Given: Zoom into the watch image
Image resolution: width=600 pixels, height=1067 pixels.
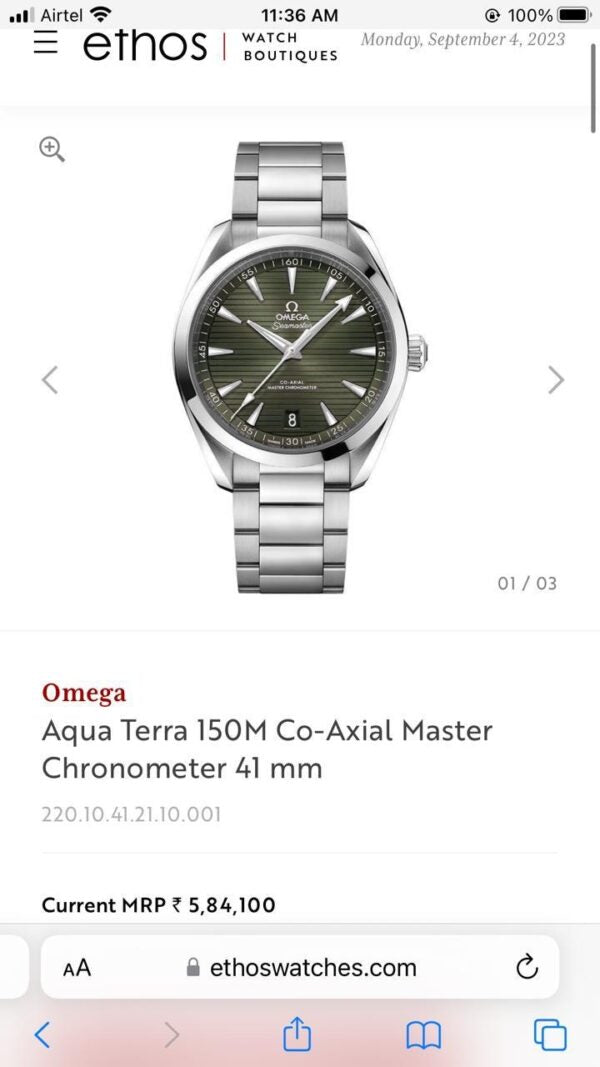Looking at the screenshot, I should tap(52, 150).
